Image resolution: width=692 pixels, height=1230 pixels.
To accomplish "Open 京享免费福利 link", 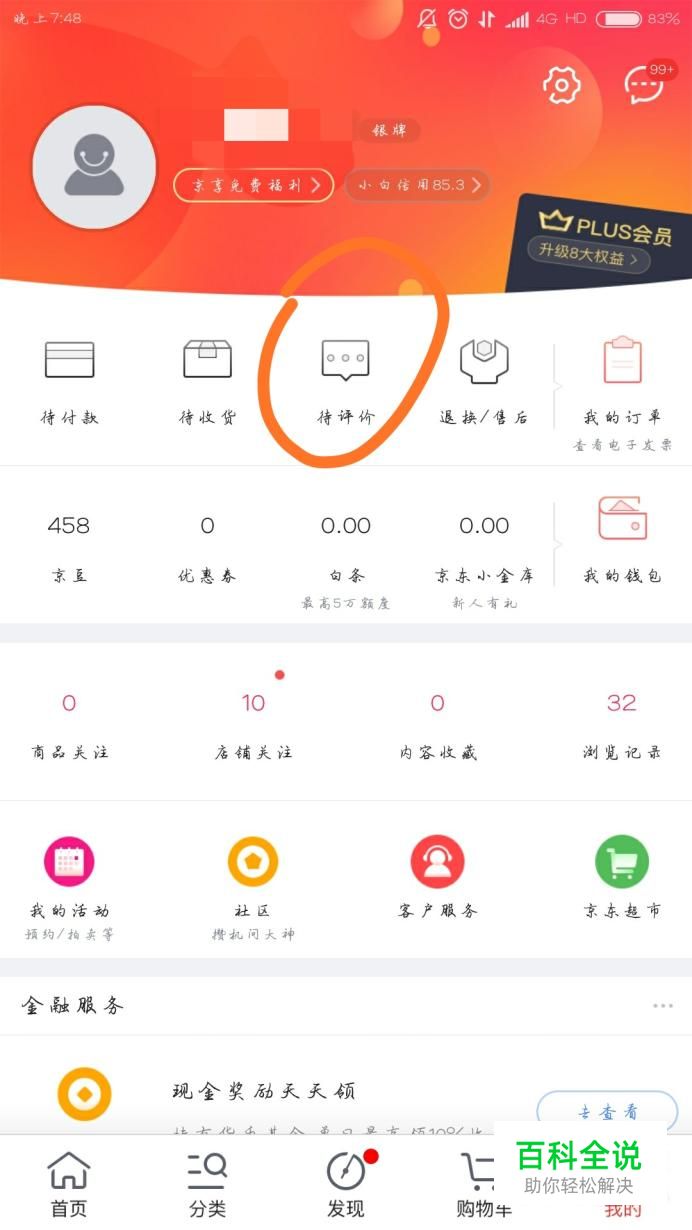I will pyautogui.click(x=253, y=185).
